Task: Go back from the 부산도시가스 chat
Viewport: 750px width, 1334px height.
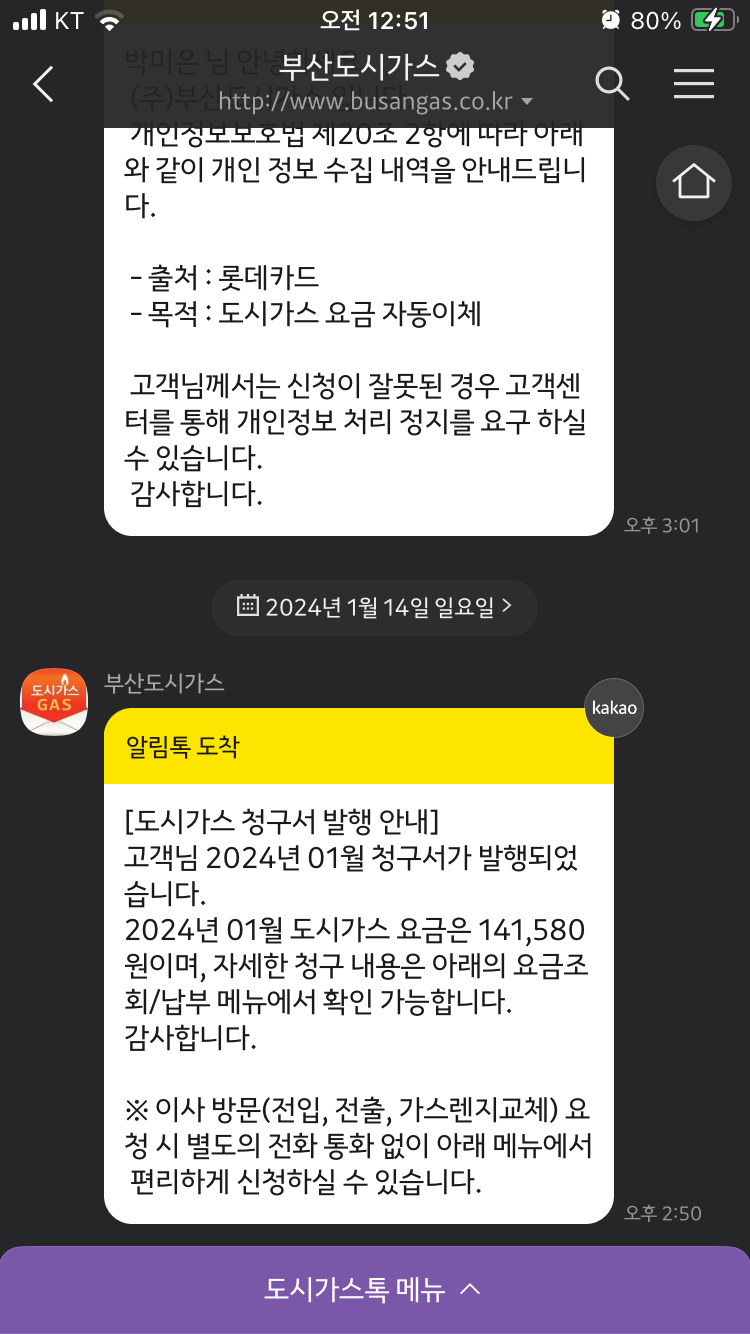Action: [43, 85]
